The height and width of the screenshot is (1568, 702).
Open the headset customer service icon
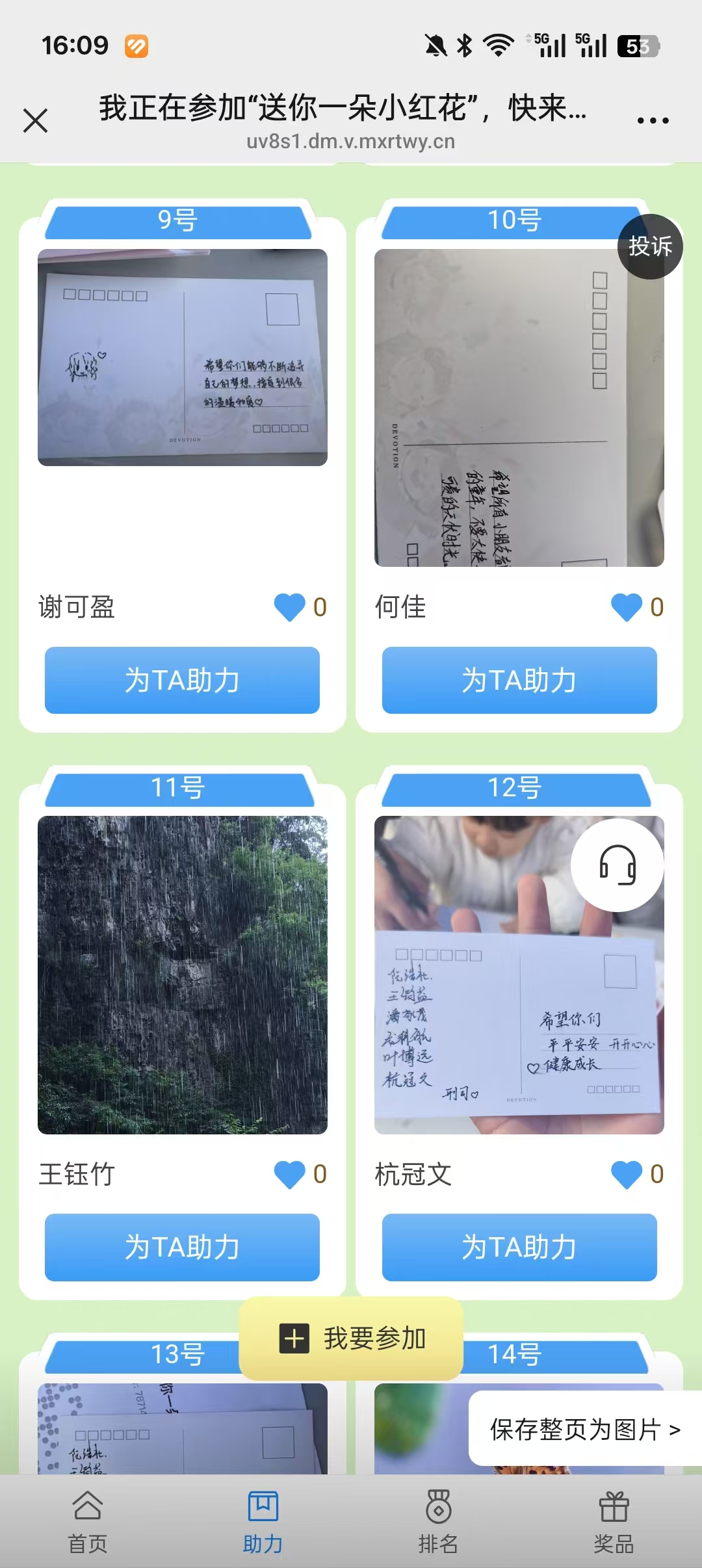(x=617, y=865)
